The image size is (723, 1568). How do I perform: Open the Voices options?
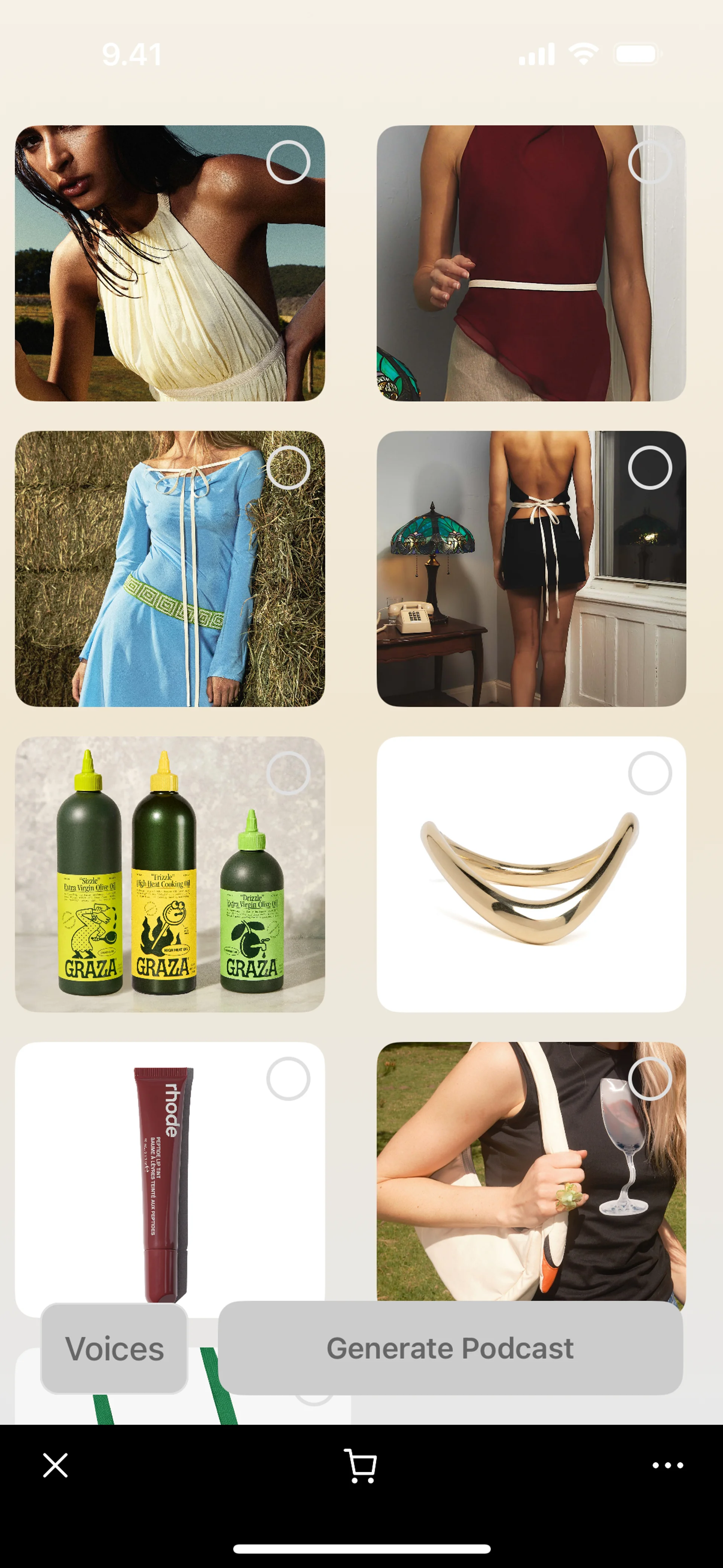(114, 1348)
